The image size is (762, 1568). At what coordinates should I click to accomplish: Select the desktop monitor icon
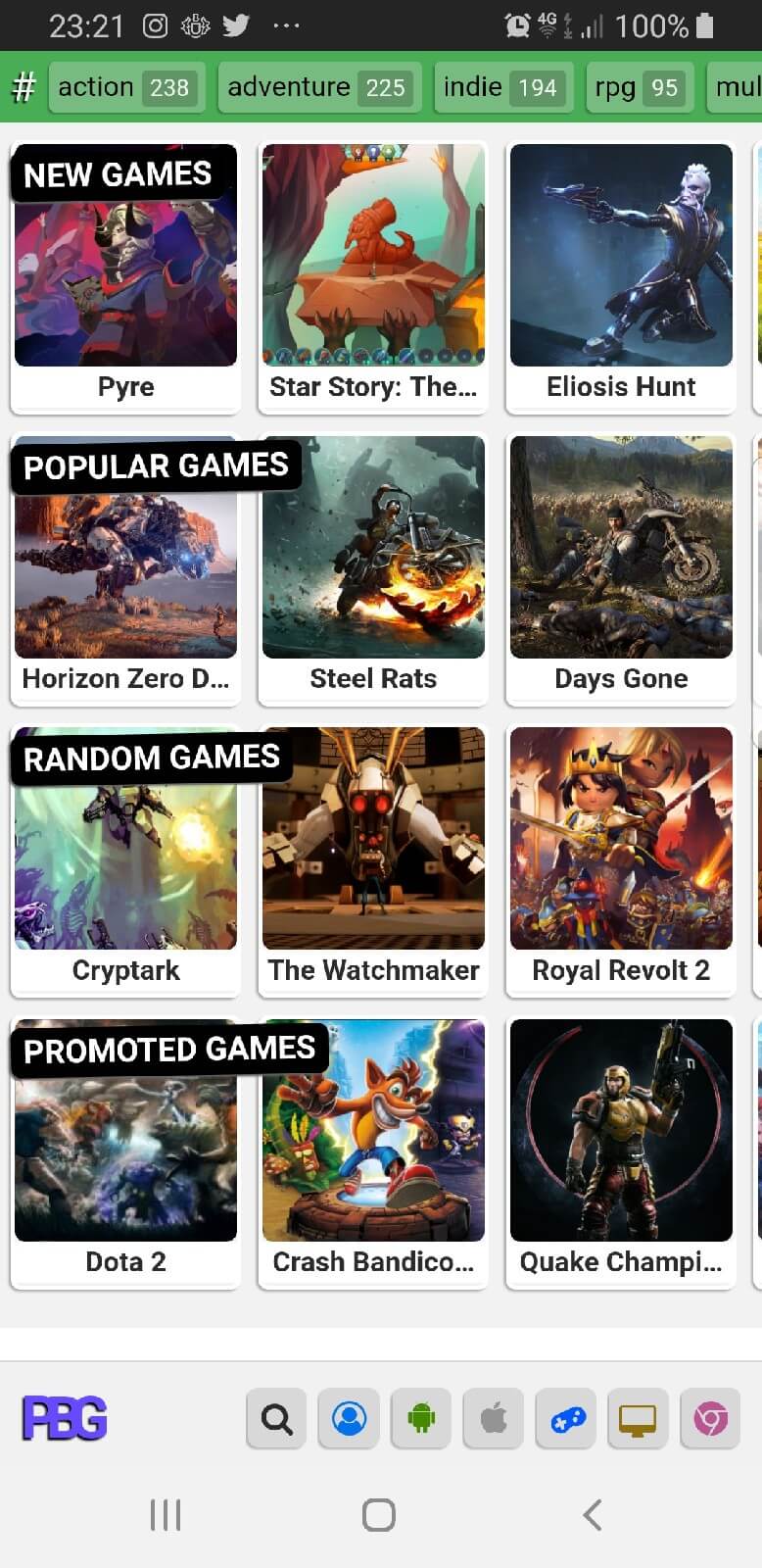pyautogui.click(x=638, y=1418)
